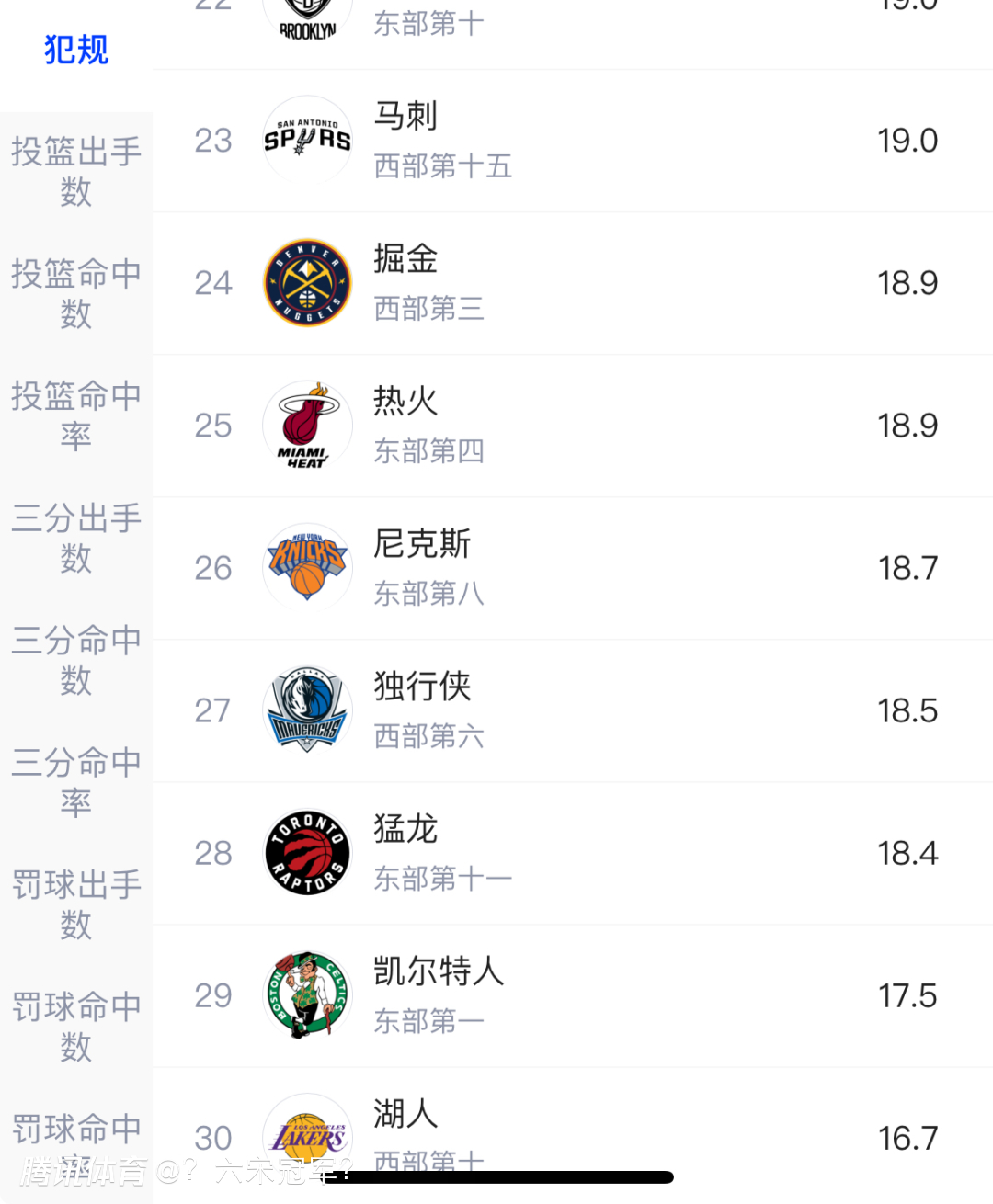View 热火 team details
This screenshot has width=993, height=1204.
tap(570, 426)
